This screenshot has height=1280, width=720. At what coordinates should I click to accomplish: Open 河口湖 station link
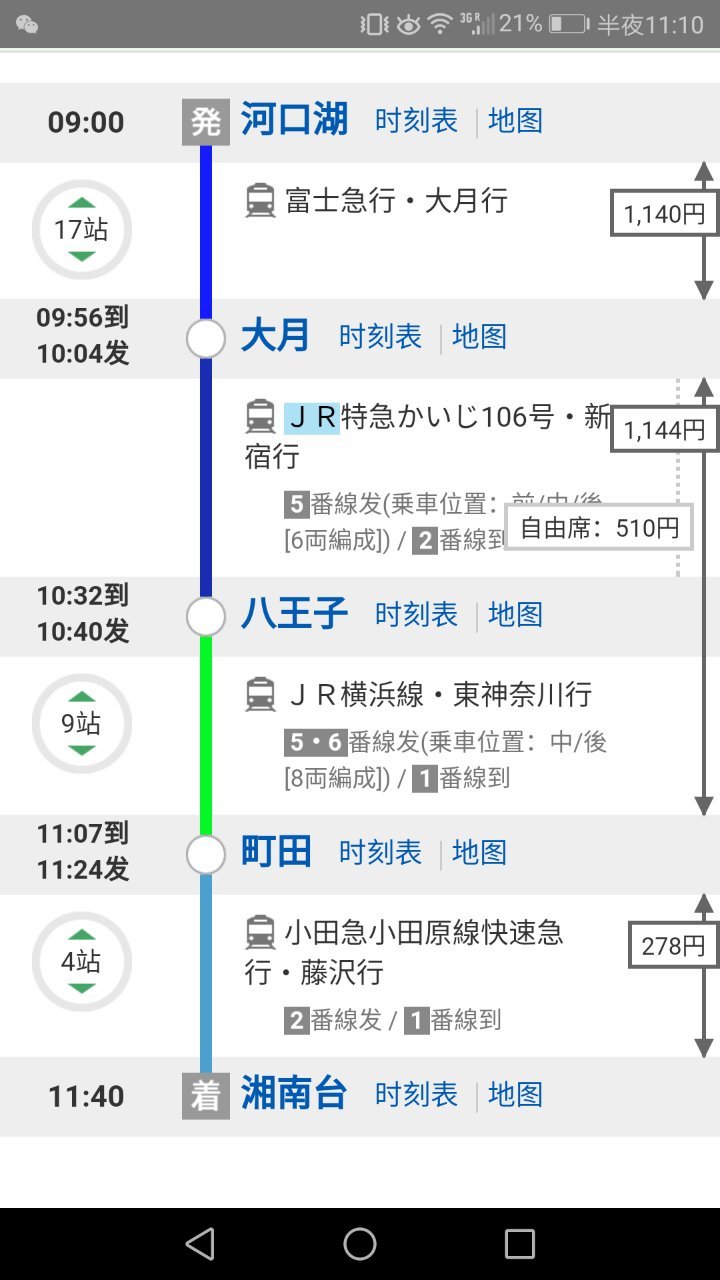click(294, 121)
